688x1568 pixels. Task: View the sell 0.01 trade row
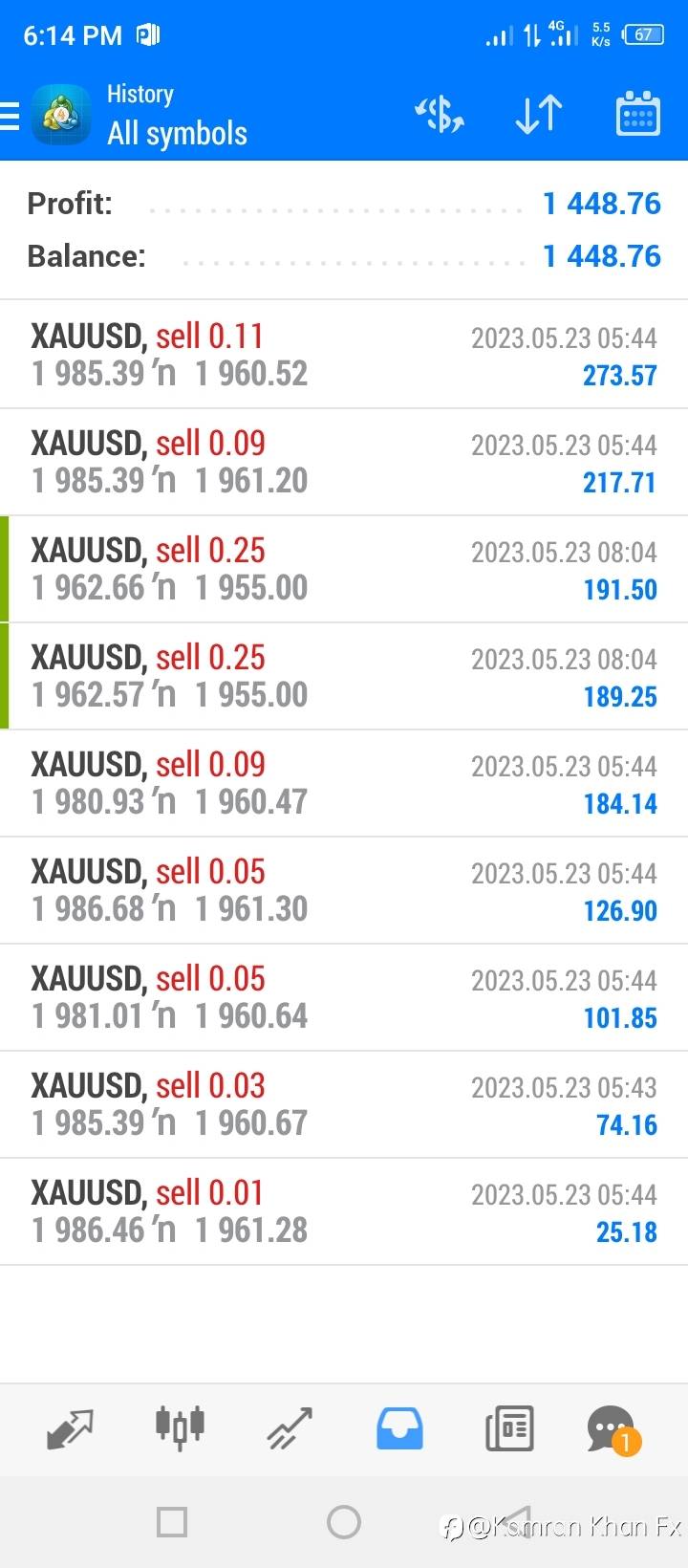click(344, 1211)
